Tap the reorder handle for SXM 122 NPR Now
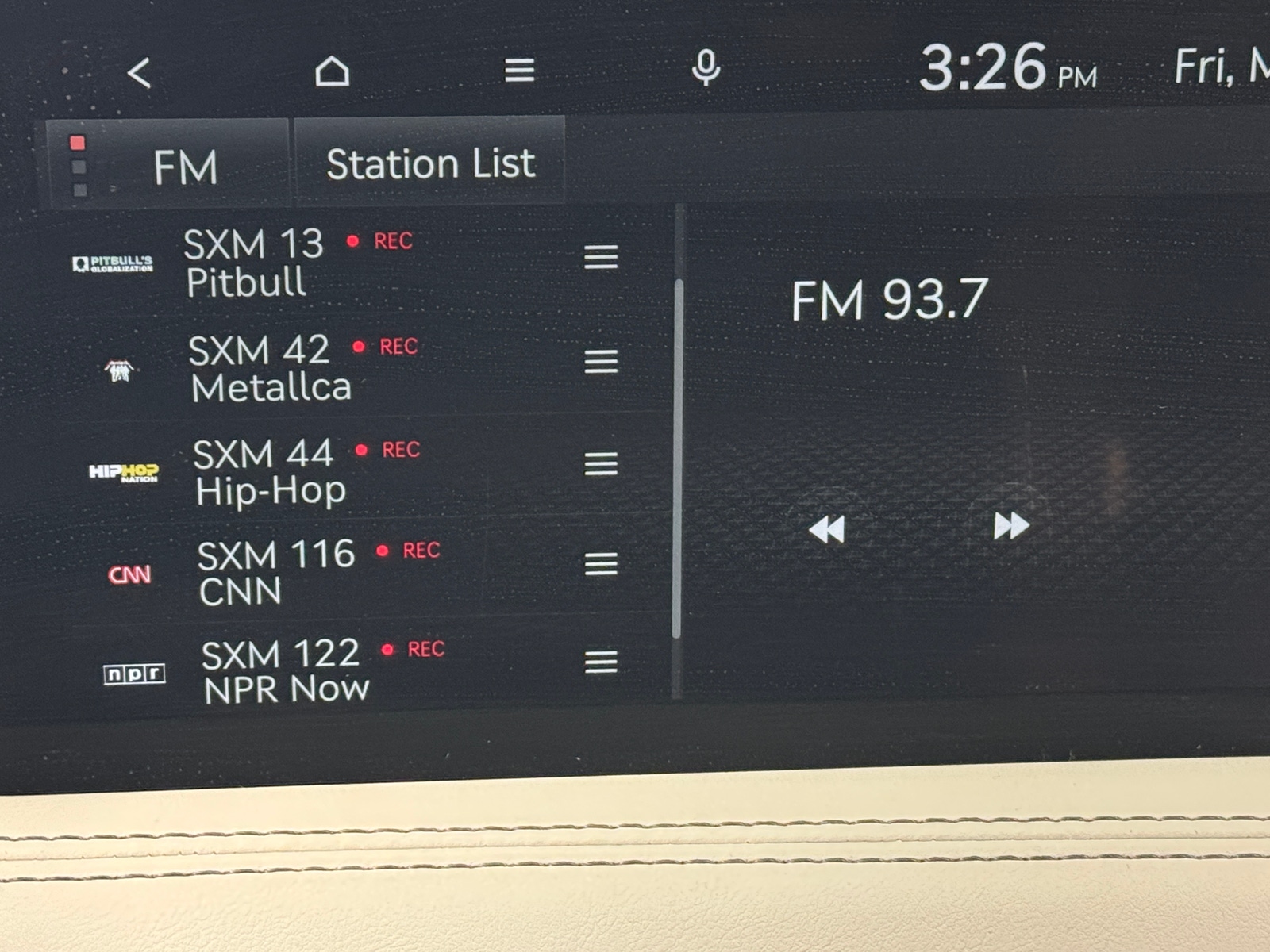 click(x=601, y=662)
